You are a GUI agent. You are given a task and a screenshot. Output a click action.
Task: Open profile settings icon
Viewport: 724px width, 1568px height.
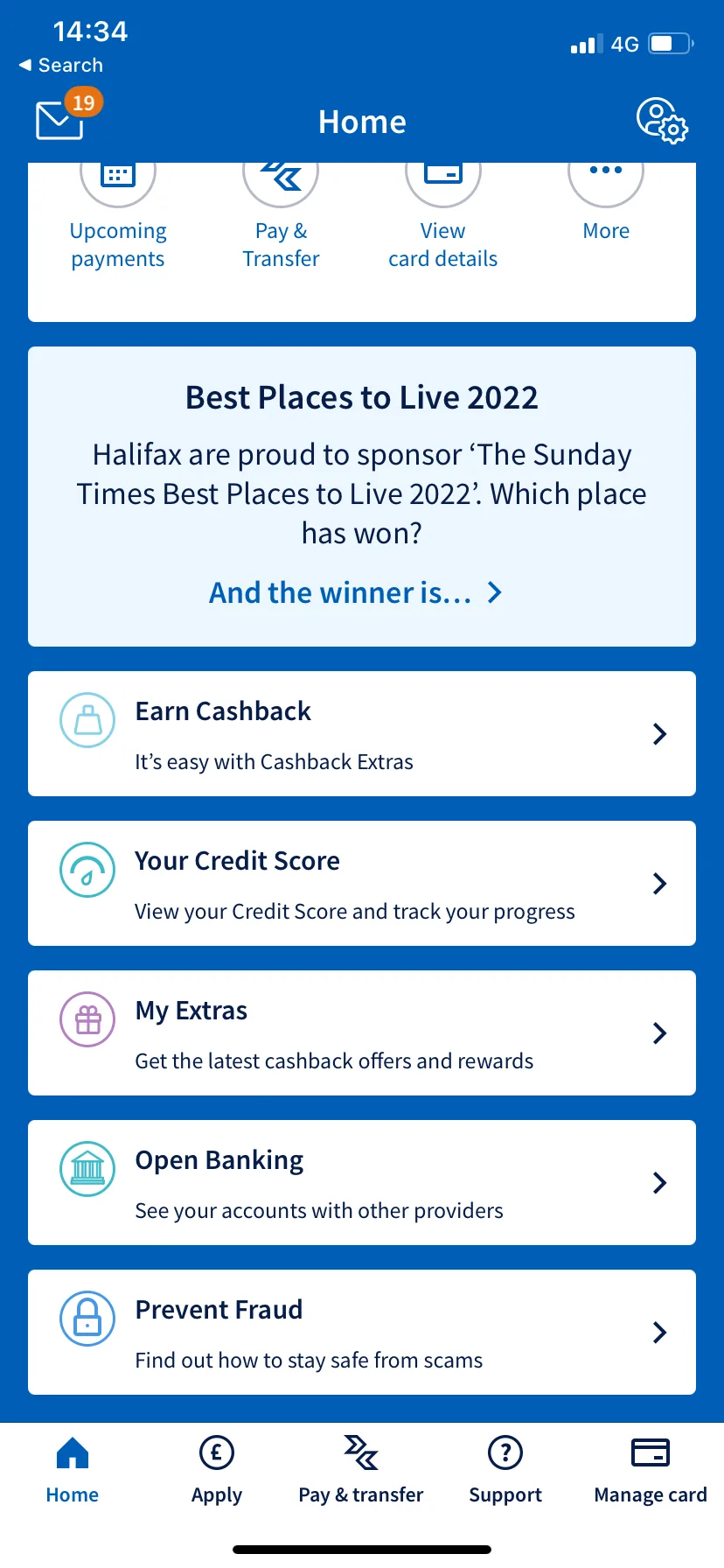(x=661, y=121)
